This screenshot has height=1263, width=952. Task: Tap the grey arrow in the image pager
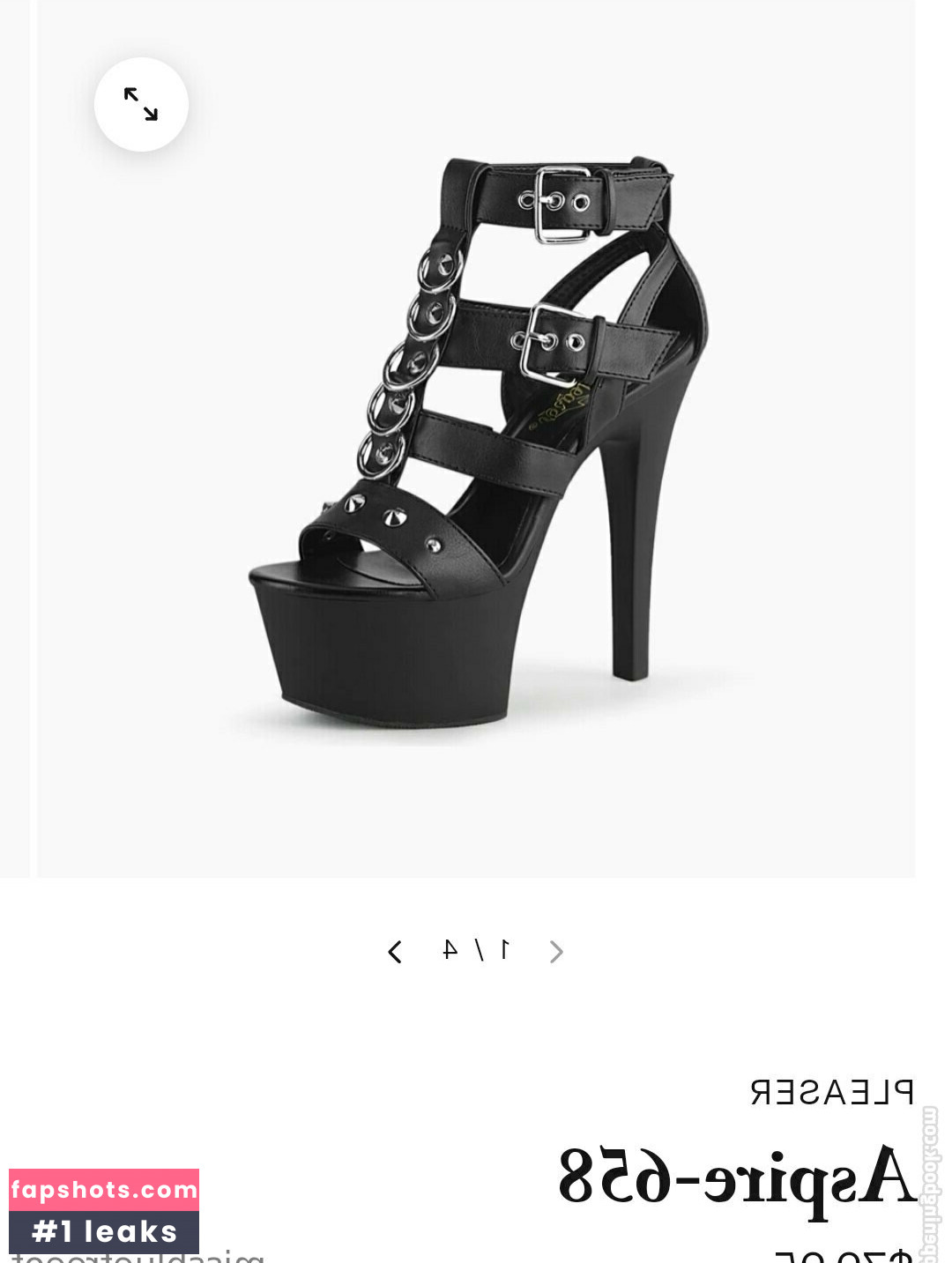pos(555,952)
